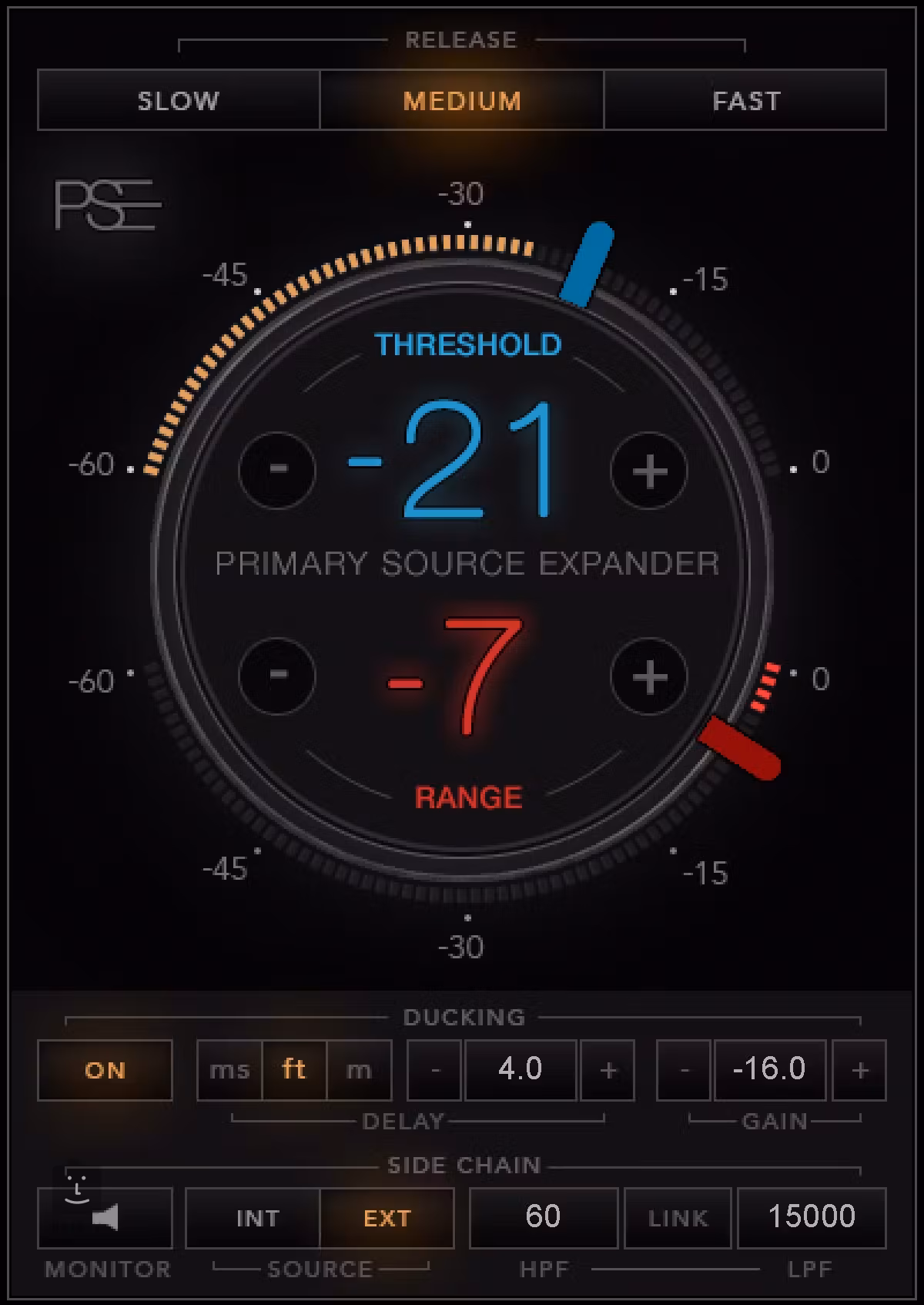Image resolution: width=924 pixels, height=1305 pixels.
Task: Lower the range using its minus button
Action: tap(278, 676)
